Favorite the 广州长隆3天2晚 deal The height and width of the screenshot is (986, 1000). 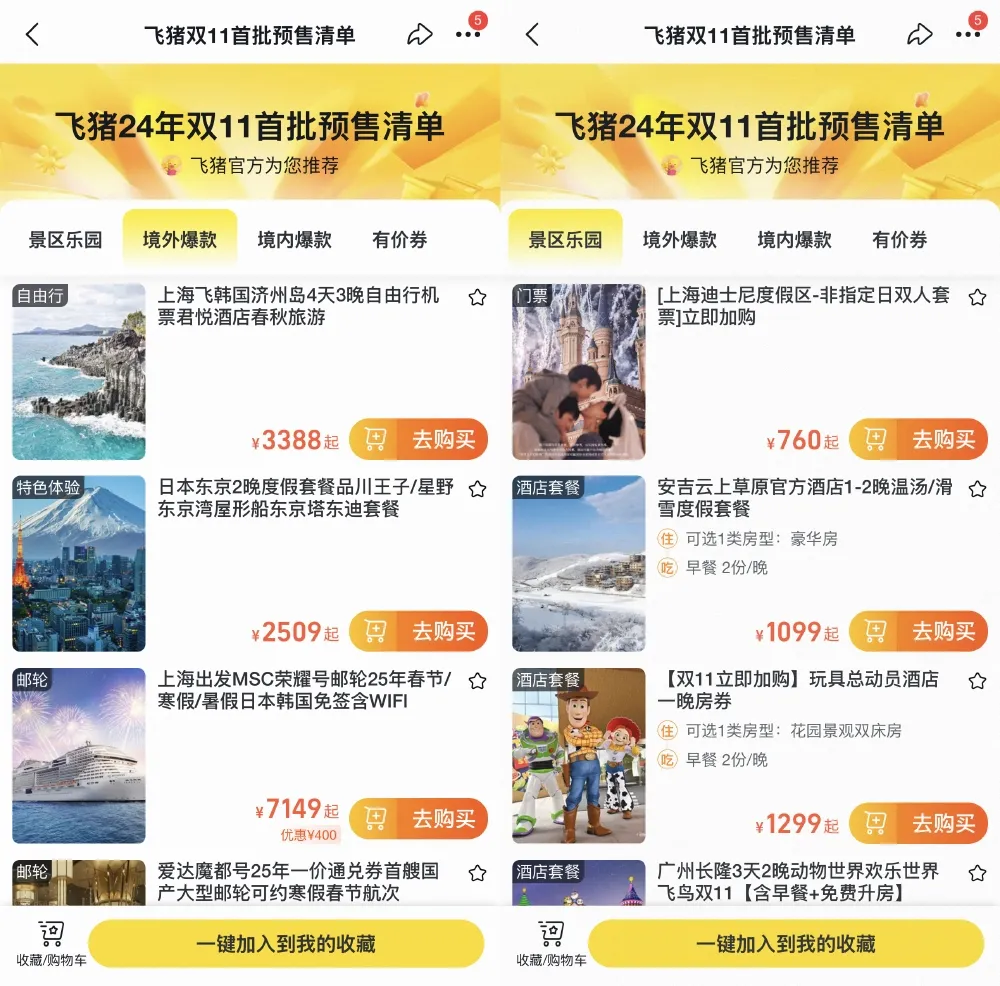977,873
